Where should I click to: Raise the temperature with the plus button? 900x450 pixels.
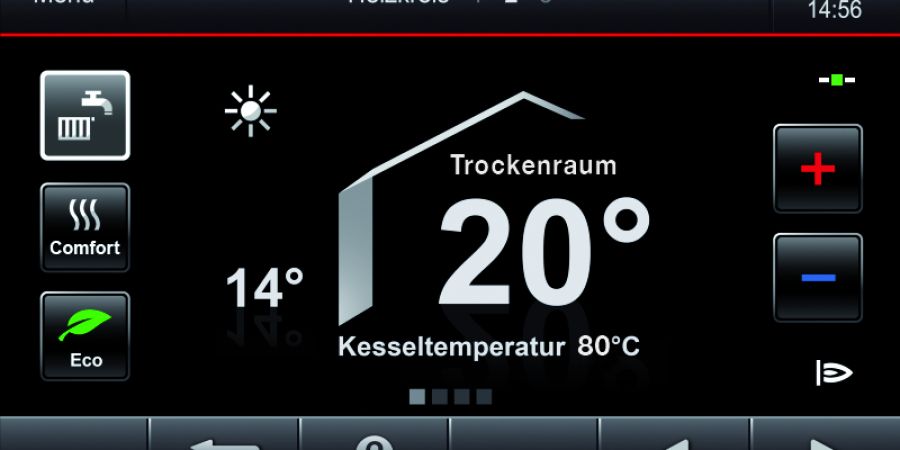[x=817, y=169]
